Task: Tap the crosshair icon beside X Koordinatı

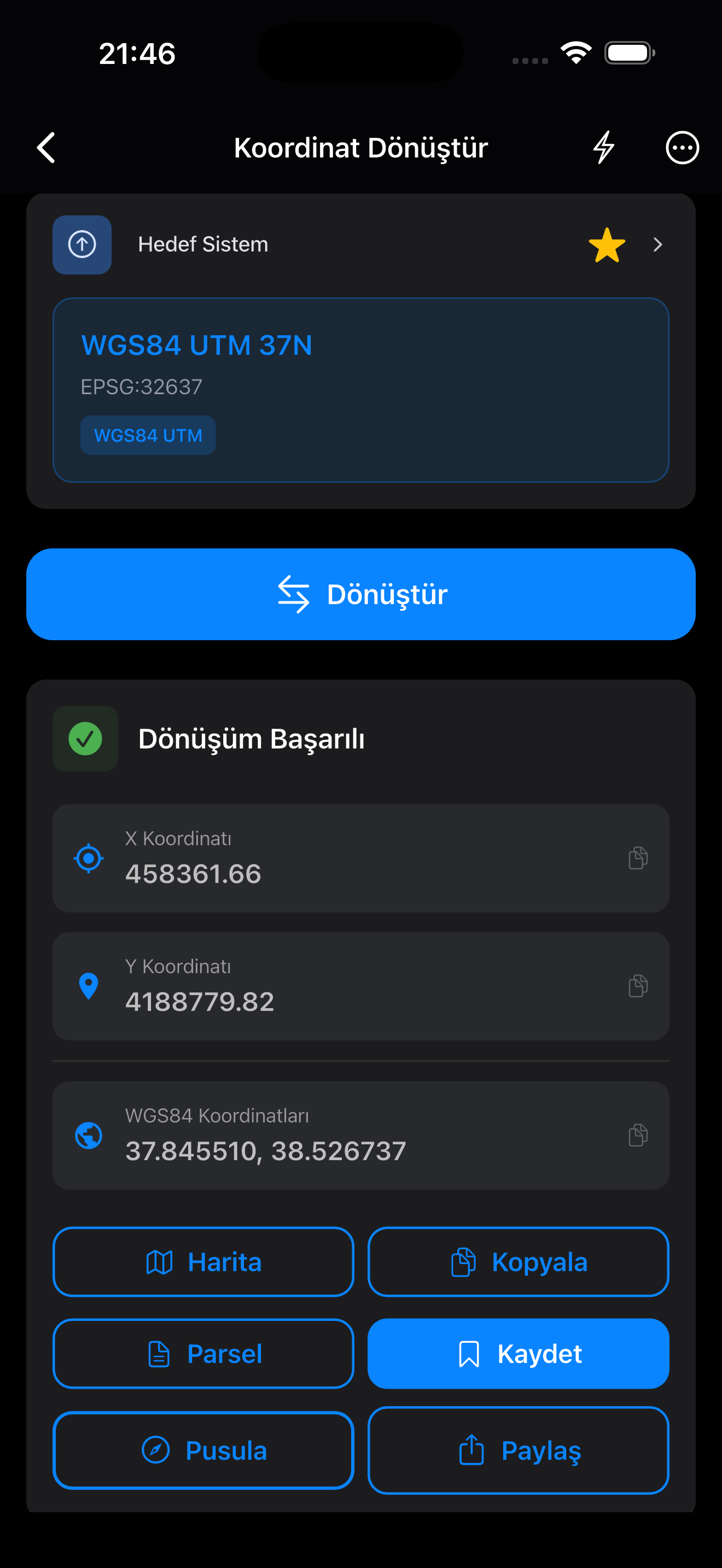Action: (88, 858)
